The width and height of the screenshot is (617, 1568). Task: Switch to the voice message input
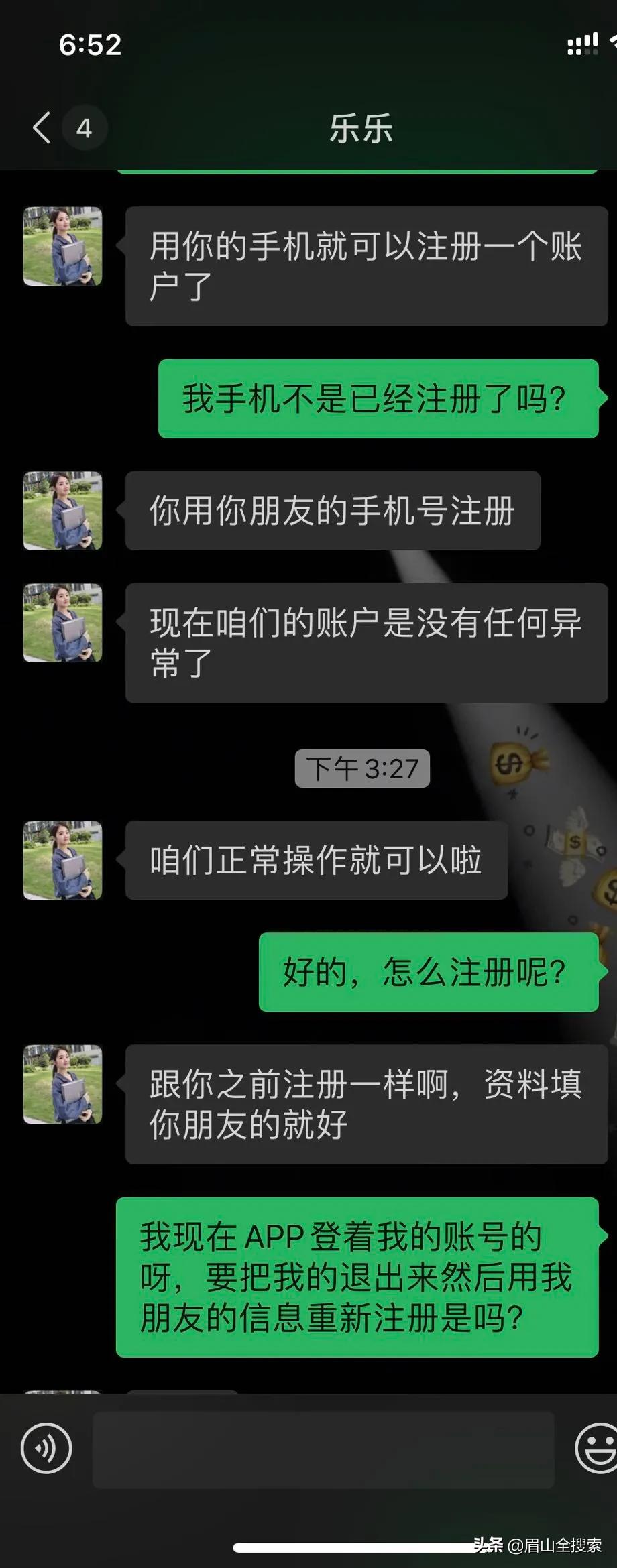46,1448
